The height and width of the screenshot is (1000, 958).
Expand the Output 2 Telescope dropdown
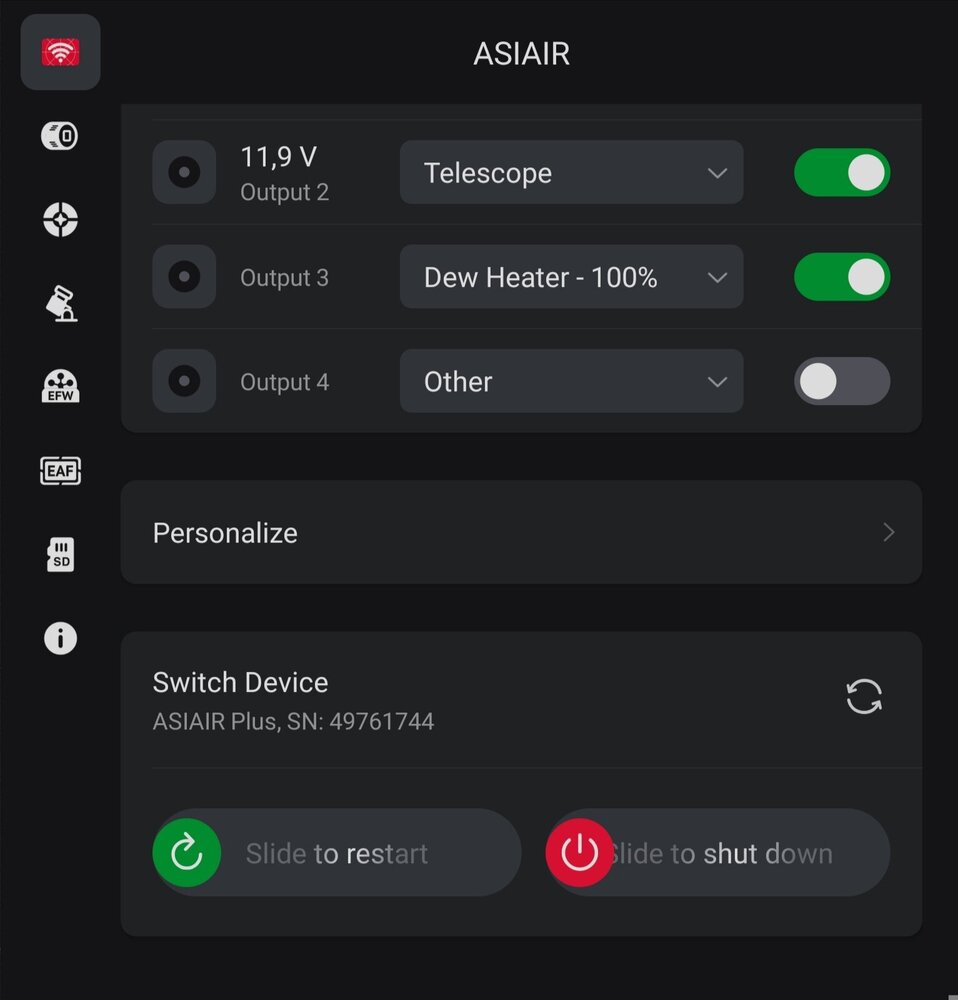(x=571, y=172)
